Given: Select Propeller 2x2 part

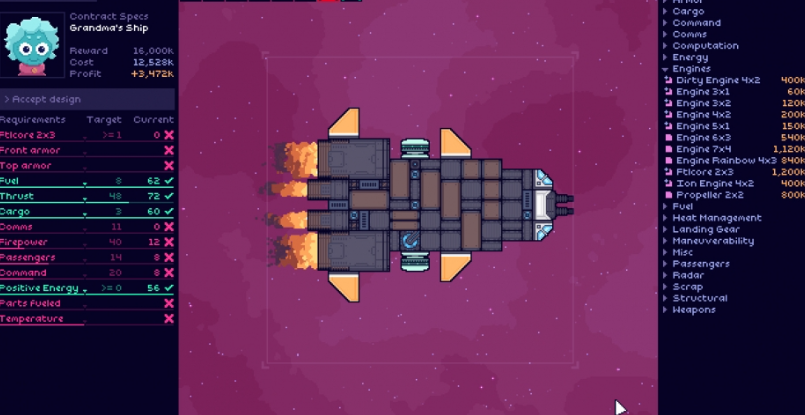Looking at the screenshot, I should click(709, 195).
